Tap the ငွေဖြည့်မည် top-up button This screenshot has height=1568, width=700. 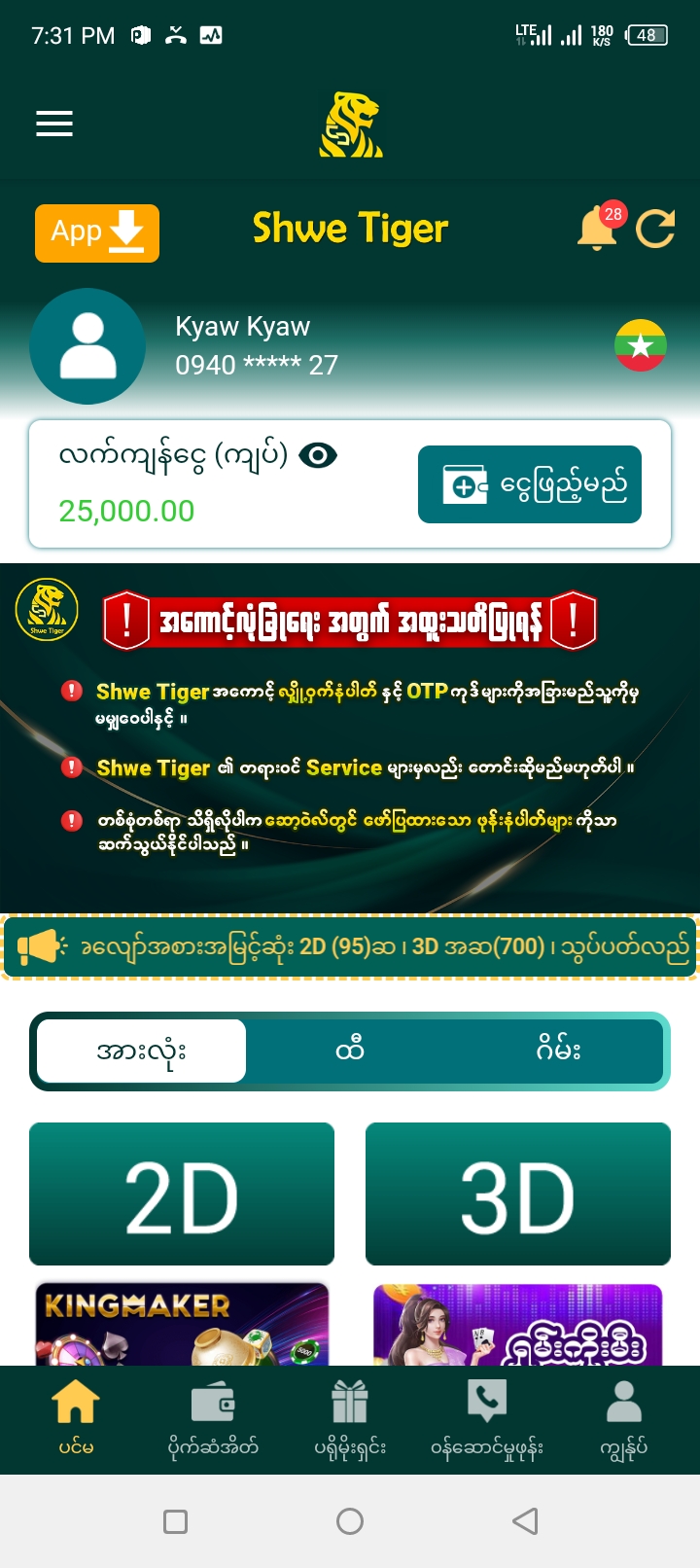click(x=530, y=484)
